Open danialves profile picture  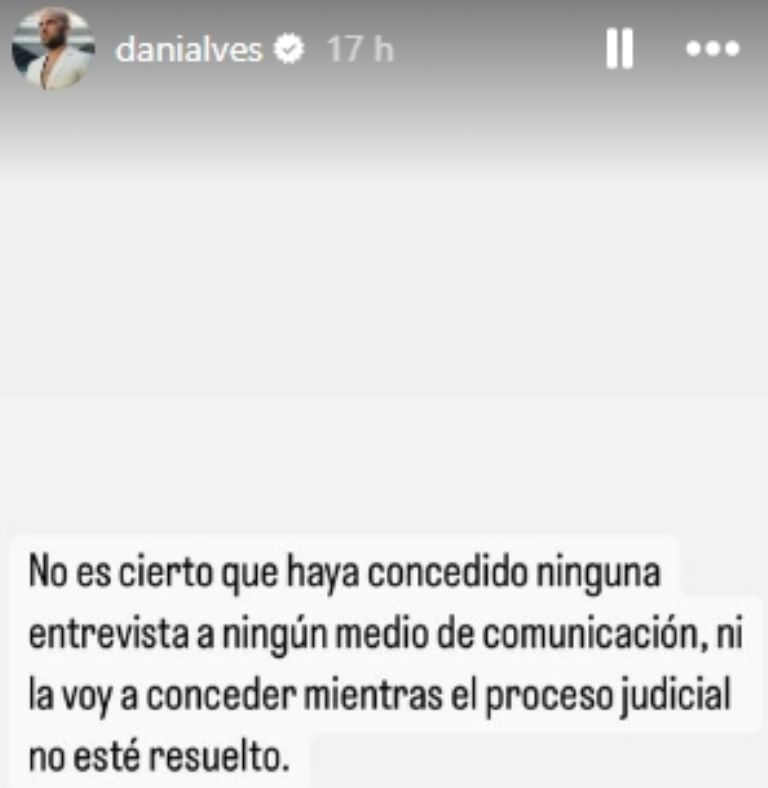(x=53, y=49)
